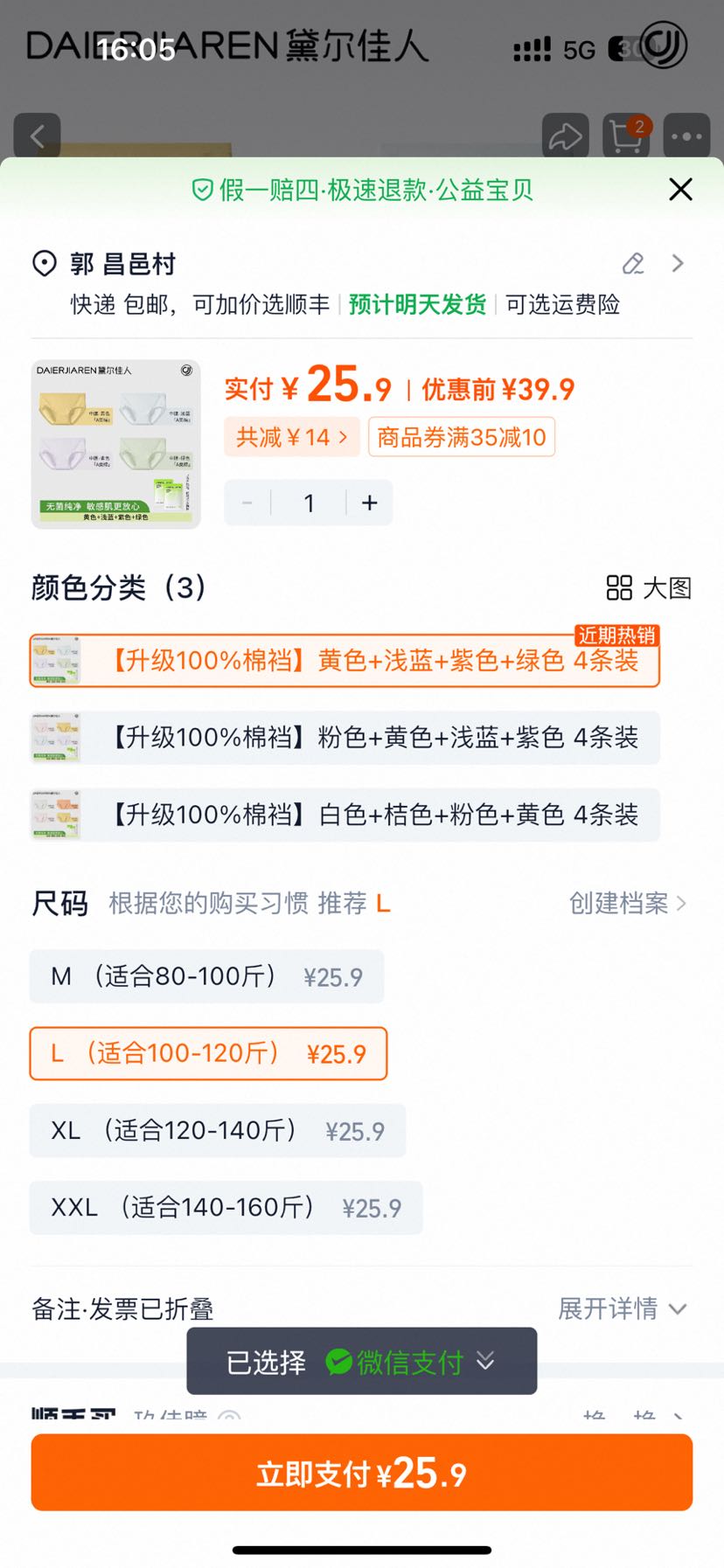This screenshot has height=1568, width=724.
Task: Select 粉色+黄色+浅蓝+紫色 4条装 option
Action: click(345, 738)
